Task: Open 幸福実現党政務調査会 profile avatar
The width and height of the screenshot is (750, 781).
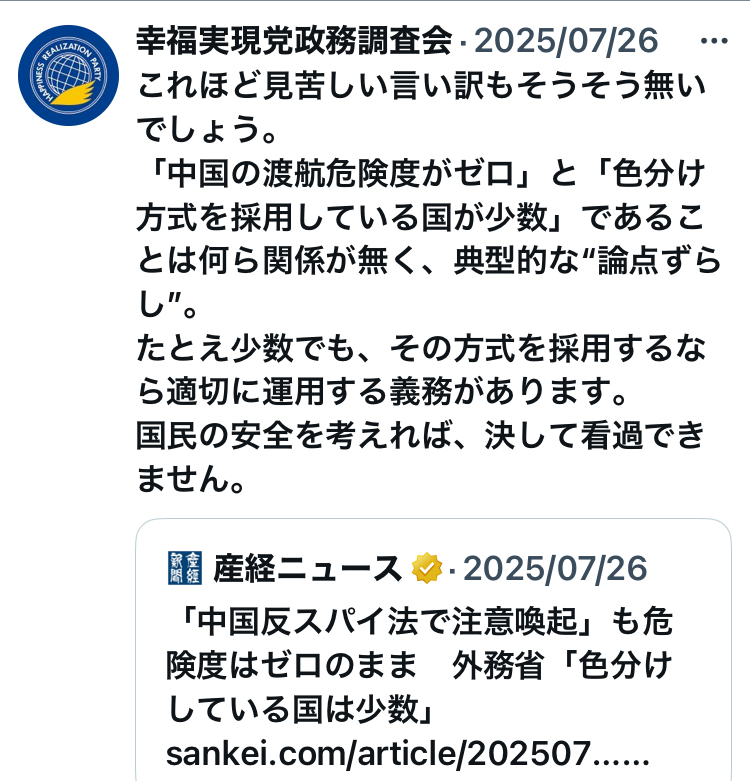Action: pyautogui.click(x=69, y=74)
